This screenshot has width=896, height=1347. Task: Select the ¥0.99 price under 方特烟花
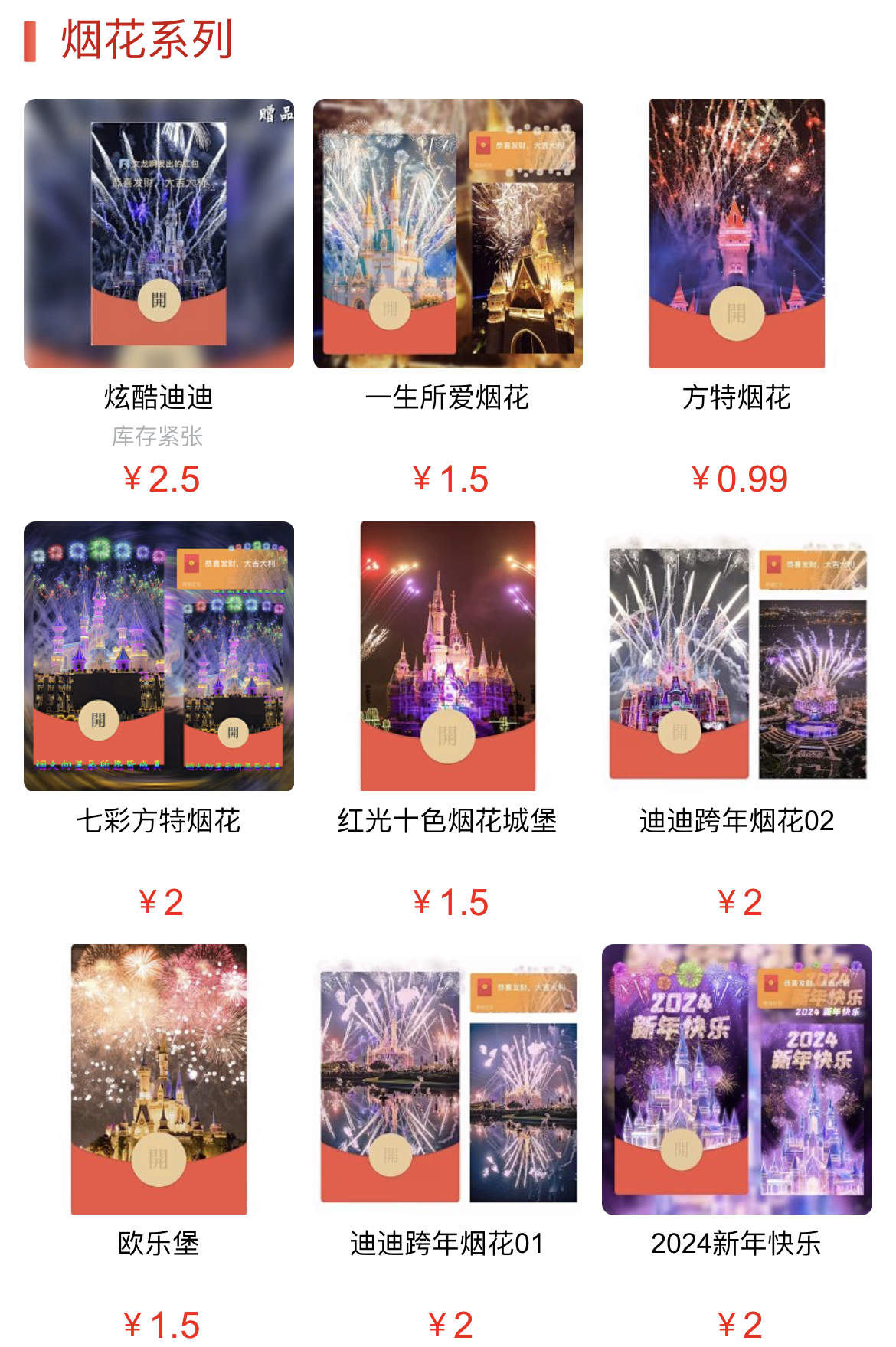[737, 478]
